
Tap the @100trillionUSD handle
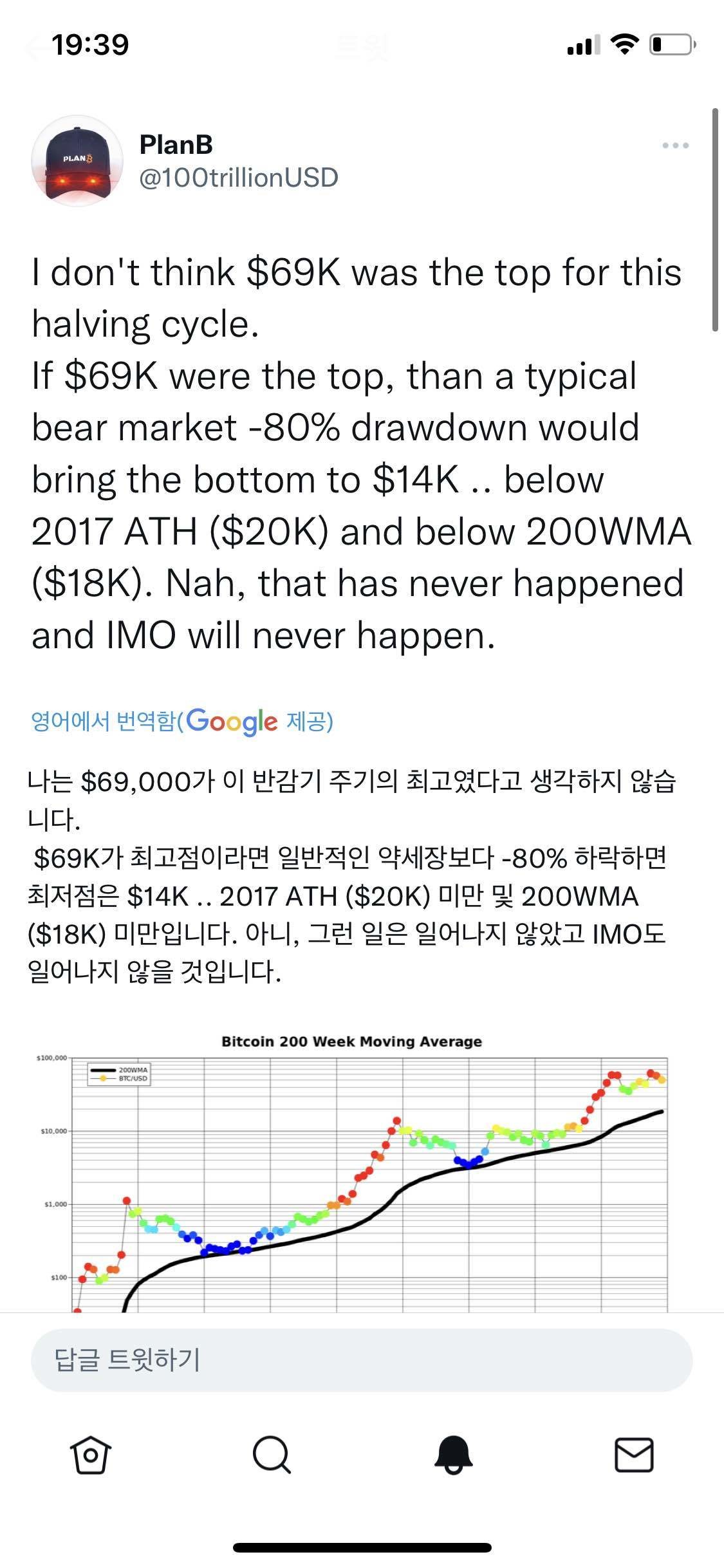[238, 177]
